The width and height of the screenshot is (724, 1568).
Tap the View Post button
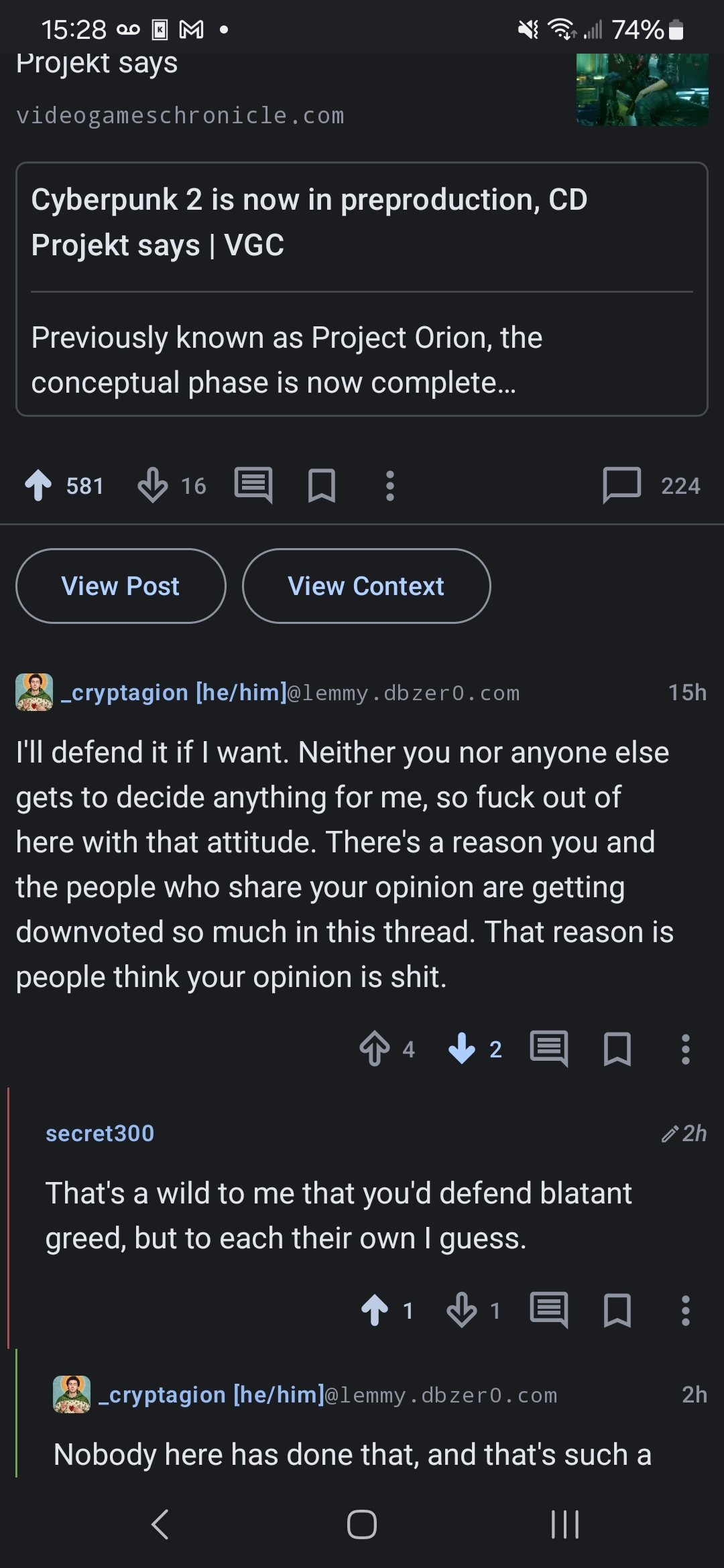click(x=121, y=586)
